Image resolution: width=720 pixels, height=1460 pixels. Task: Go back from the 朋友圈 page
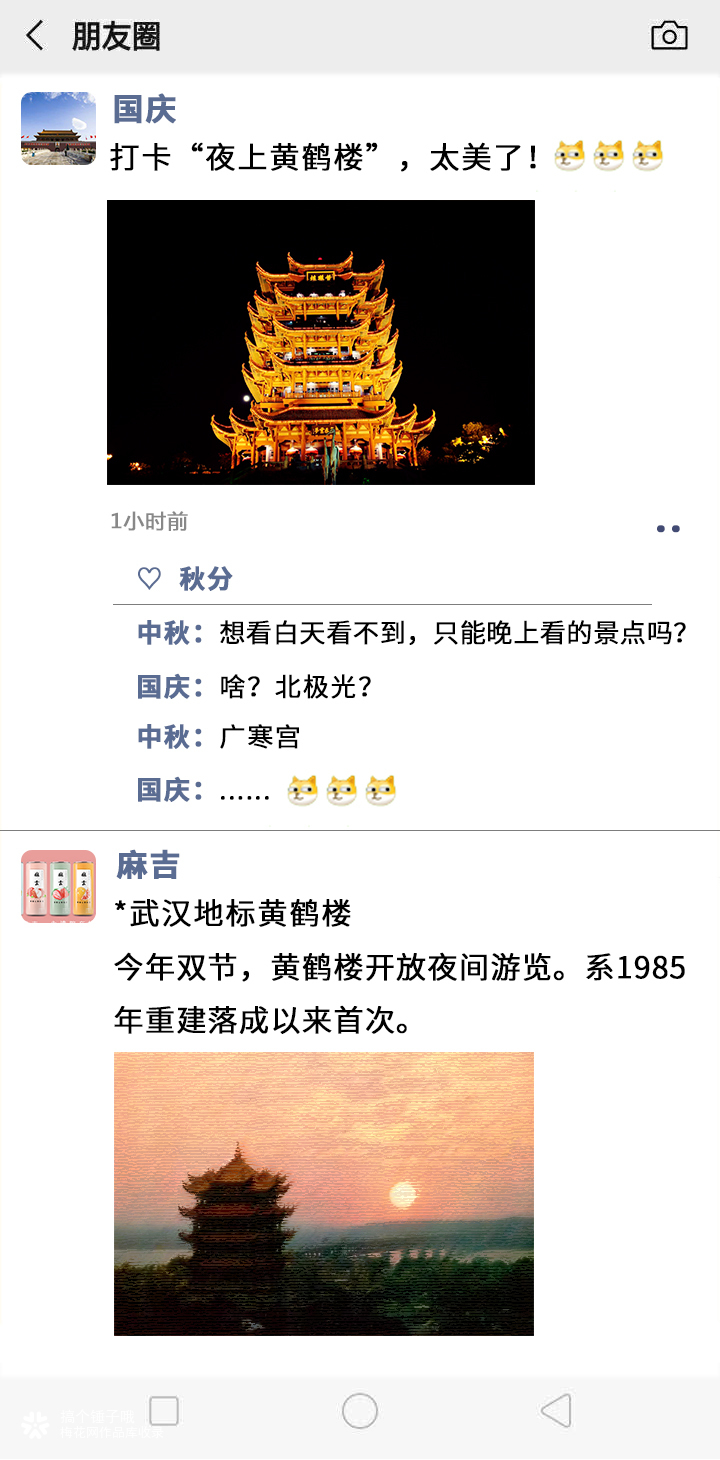(x=36, y=36)
